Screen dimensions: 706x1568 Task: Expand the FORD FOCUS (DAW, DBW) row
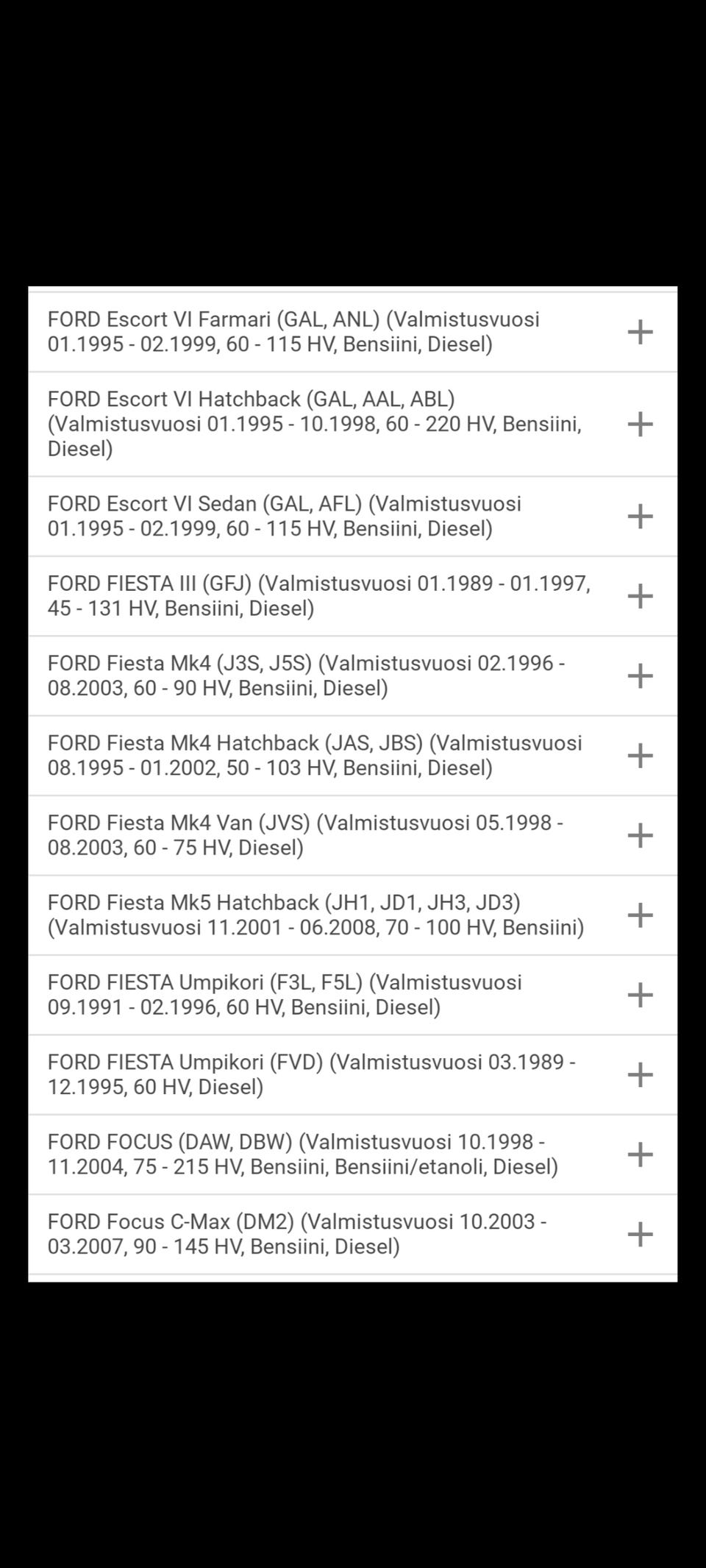[640, 1154]
